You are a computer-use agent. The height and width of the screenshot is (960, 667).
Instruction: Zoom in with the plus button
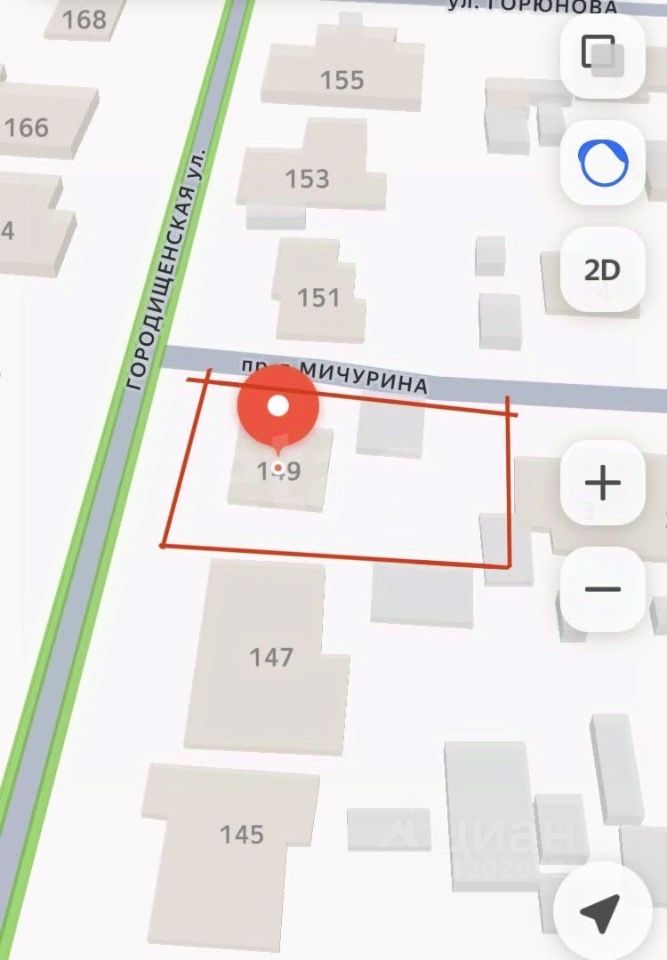click(602, 483)
